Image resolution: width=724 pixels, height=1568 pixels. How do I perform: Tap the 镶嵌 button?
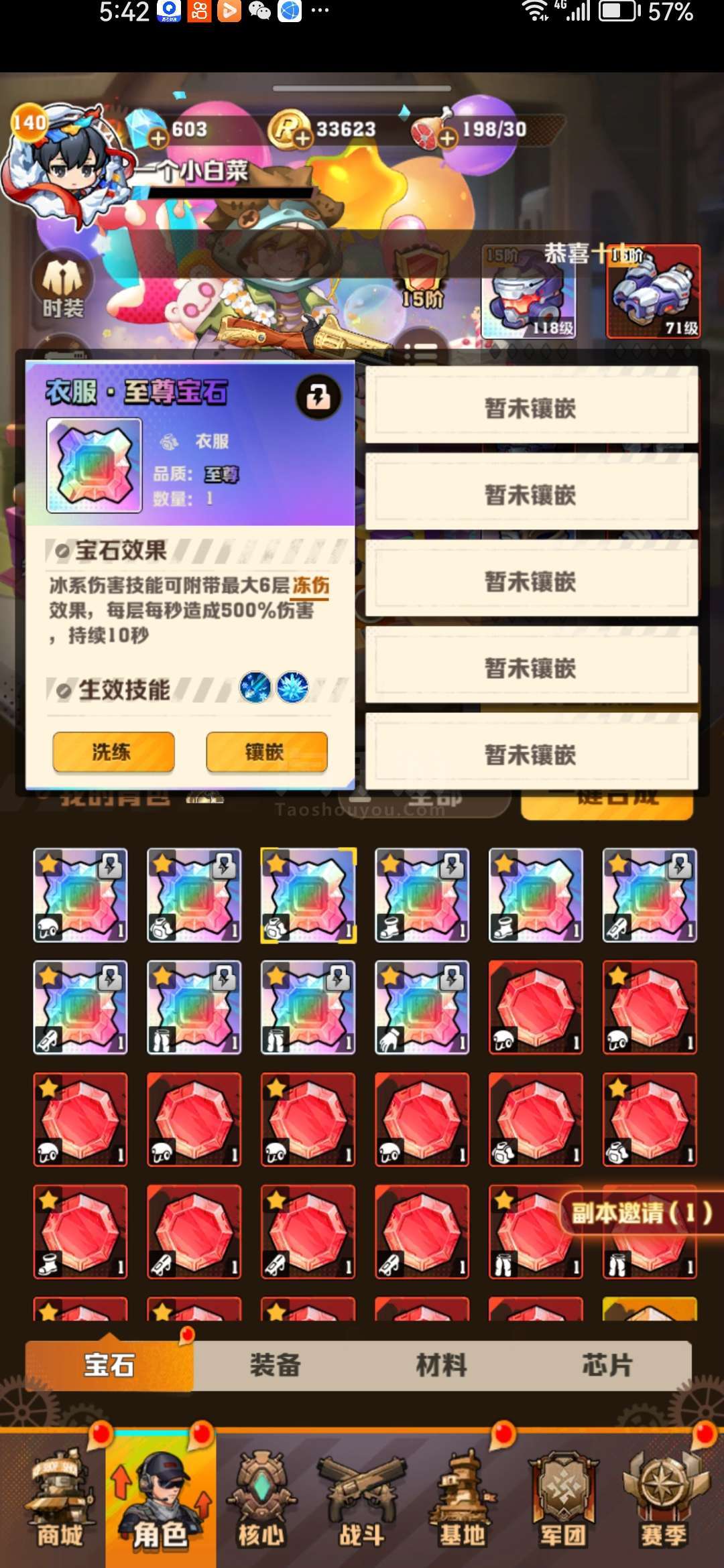(267, 752)
